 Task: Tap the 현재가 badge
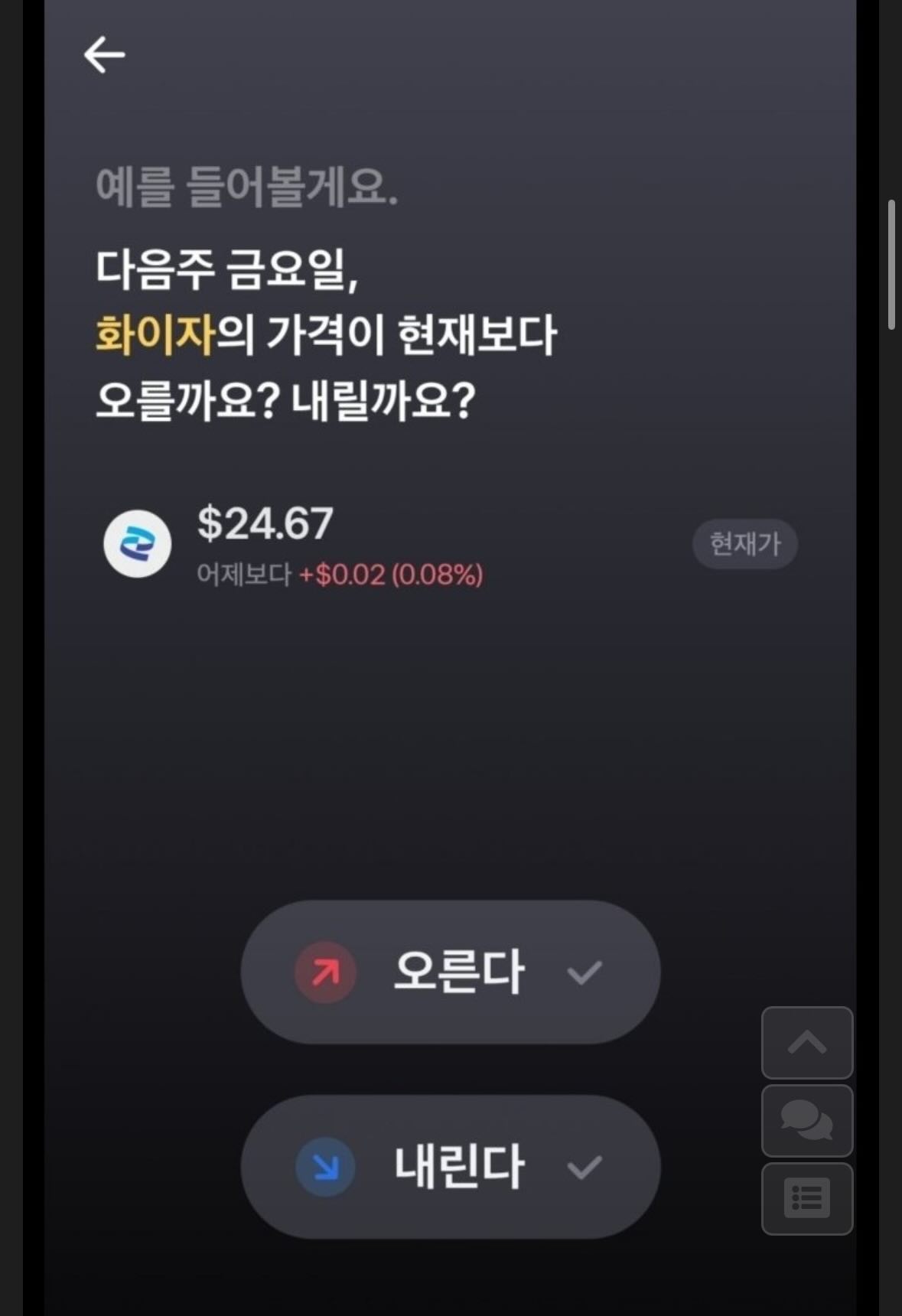tap(744, 543)
